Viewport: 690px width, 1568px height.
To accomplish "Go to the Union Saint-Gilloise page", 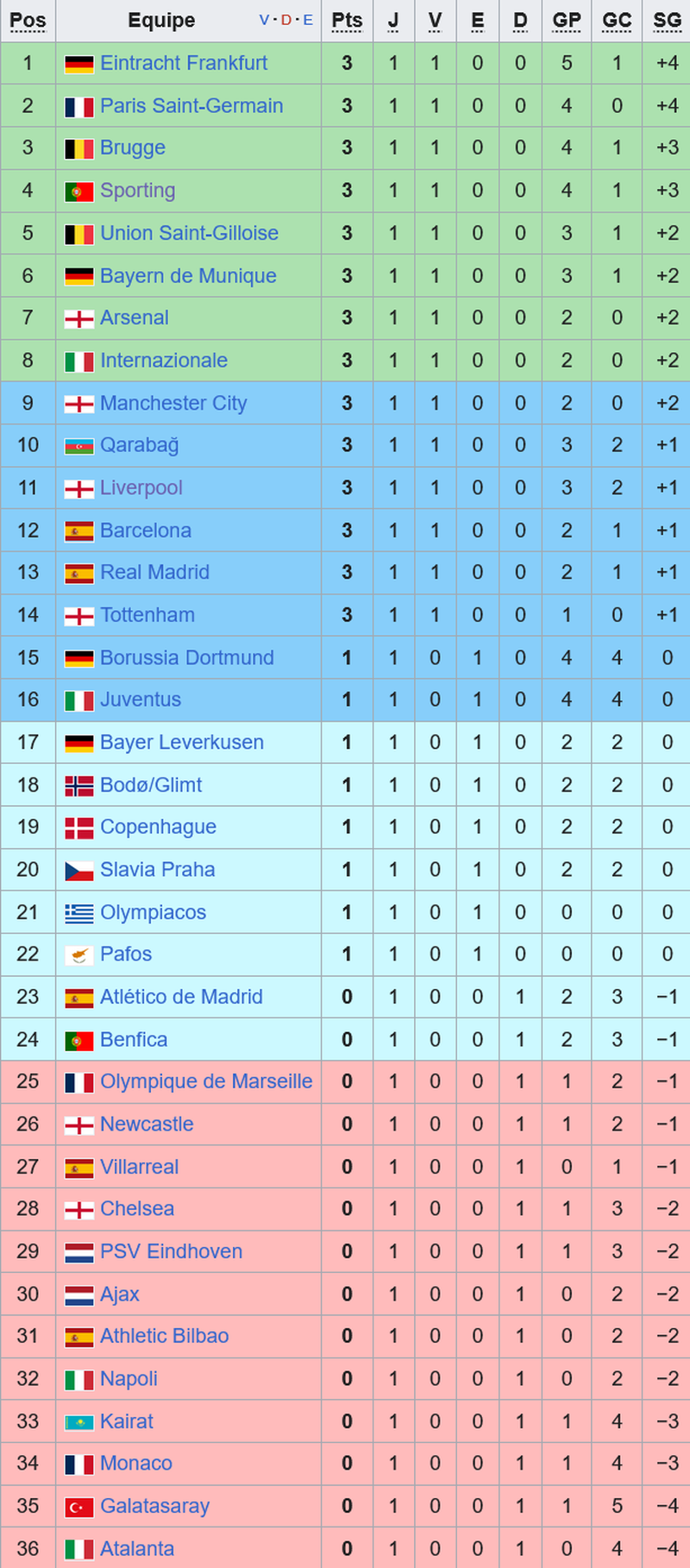I will click(x=189, y=233).
